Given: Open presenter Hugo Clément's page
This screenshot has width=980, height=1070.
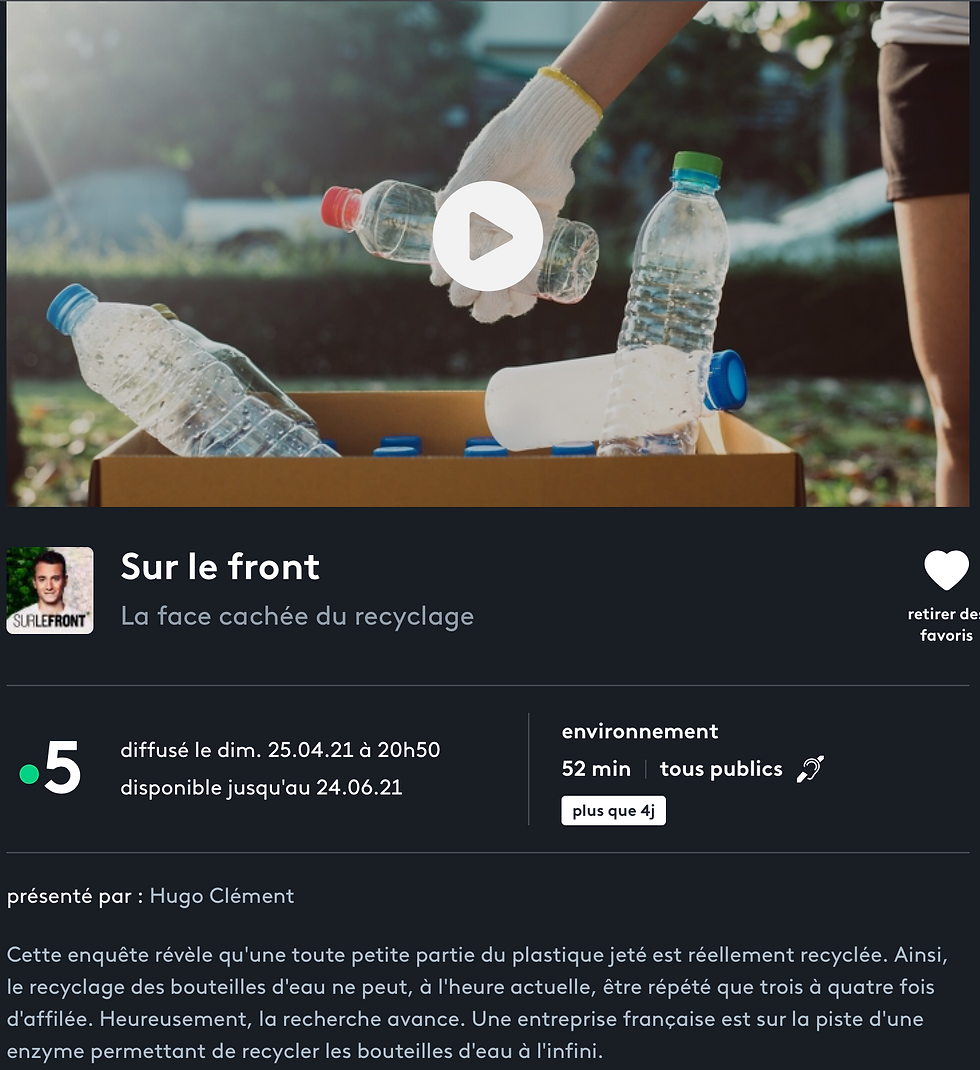Looking at the screenshot, I should pos(221,896).
